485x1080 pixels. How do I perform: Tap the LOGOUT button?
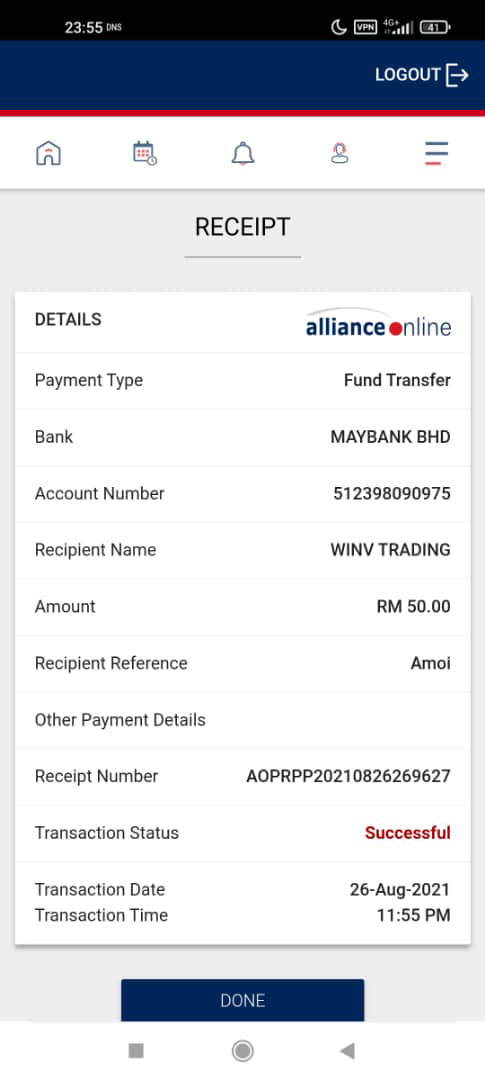coord(422,74)
